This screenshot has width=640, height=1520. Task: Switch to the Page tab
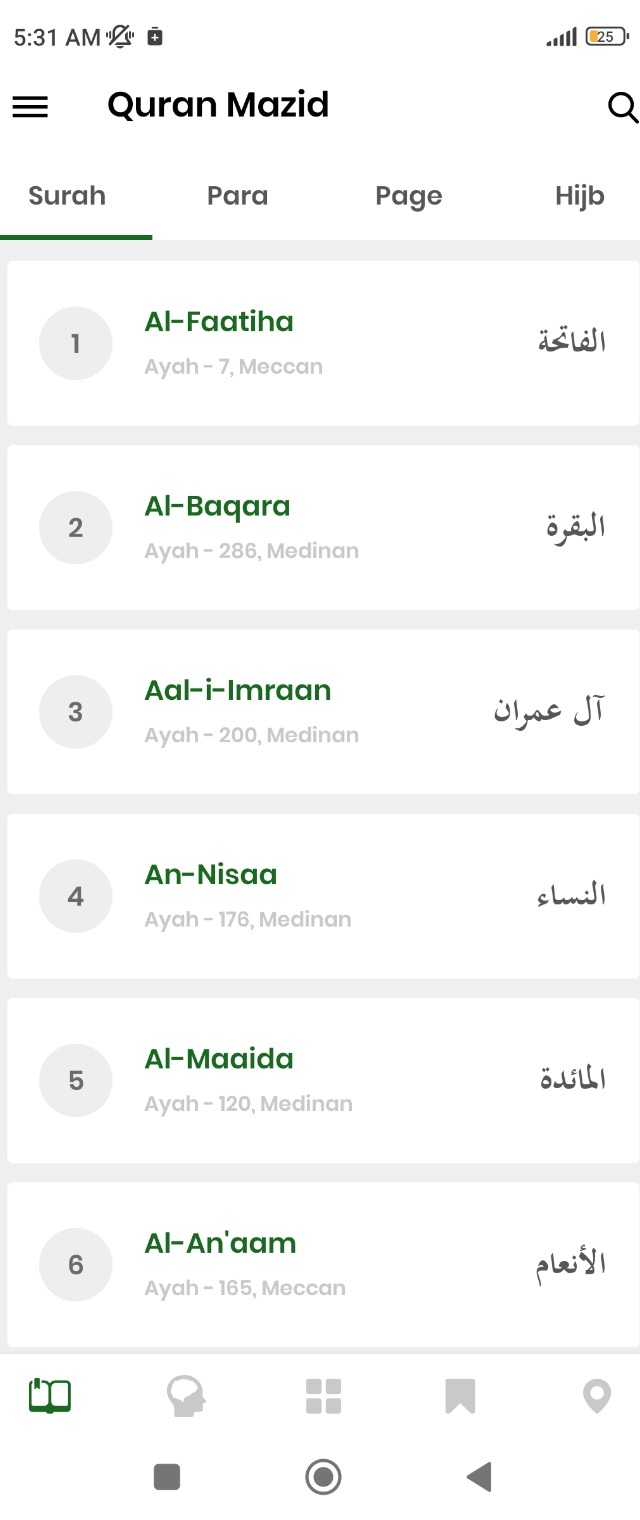tap(408, 196)
